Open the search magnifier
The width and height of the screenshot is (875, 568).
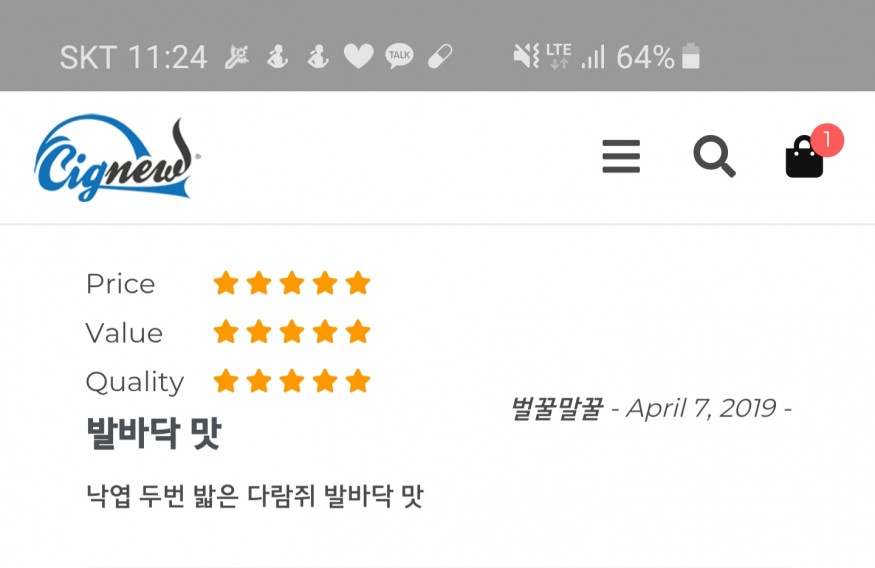pyautogui.click(x=714, y=157)
